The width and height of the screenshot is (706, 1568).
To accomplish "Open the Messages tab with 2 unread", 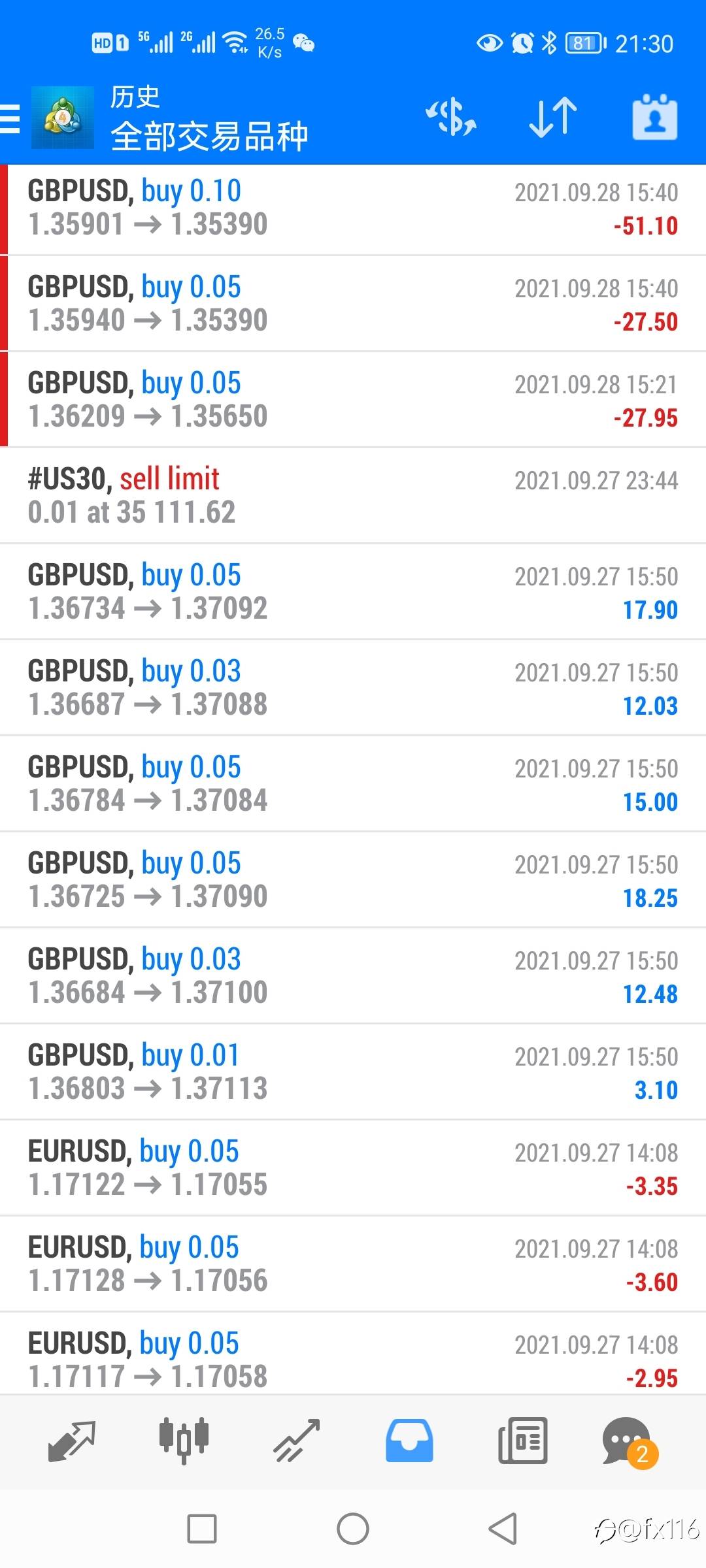I will click(628, 1441).
